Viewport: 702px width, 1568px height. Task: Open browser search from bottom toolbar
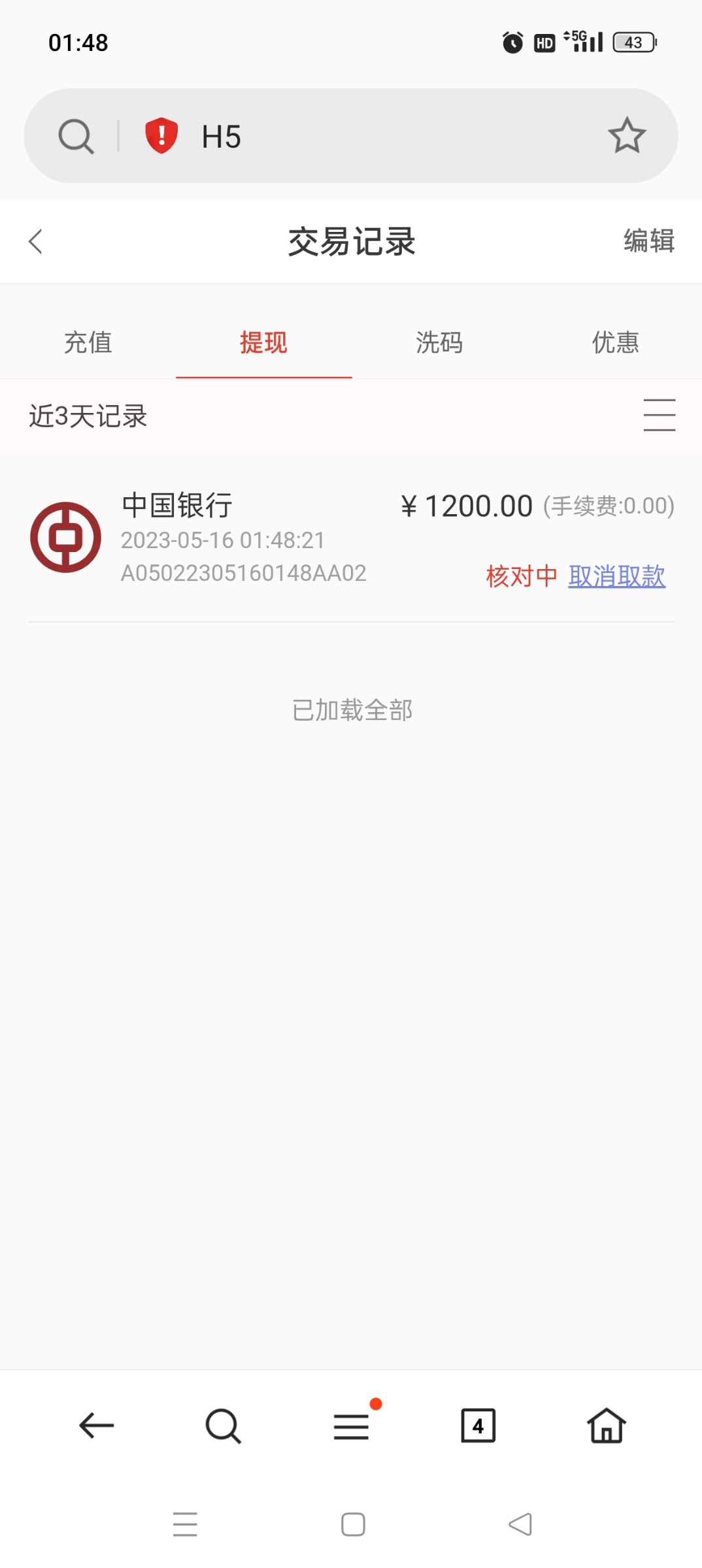(x=223, y=1426)
